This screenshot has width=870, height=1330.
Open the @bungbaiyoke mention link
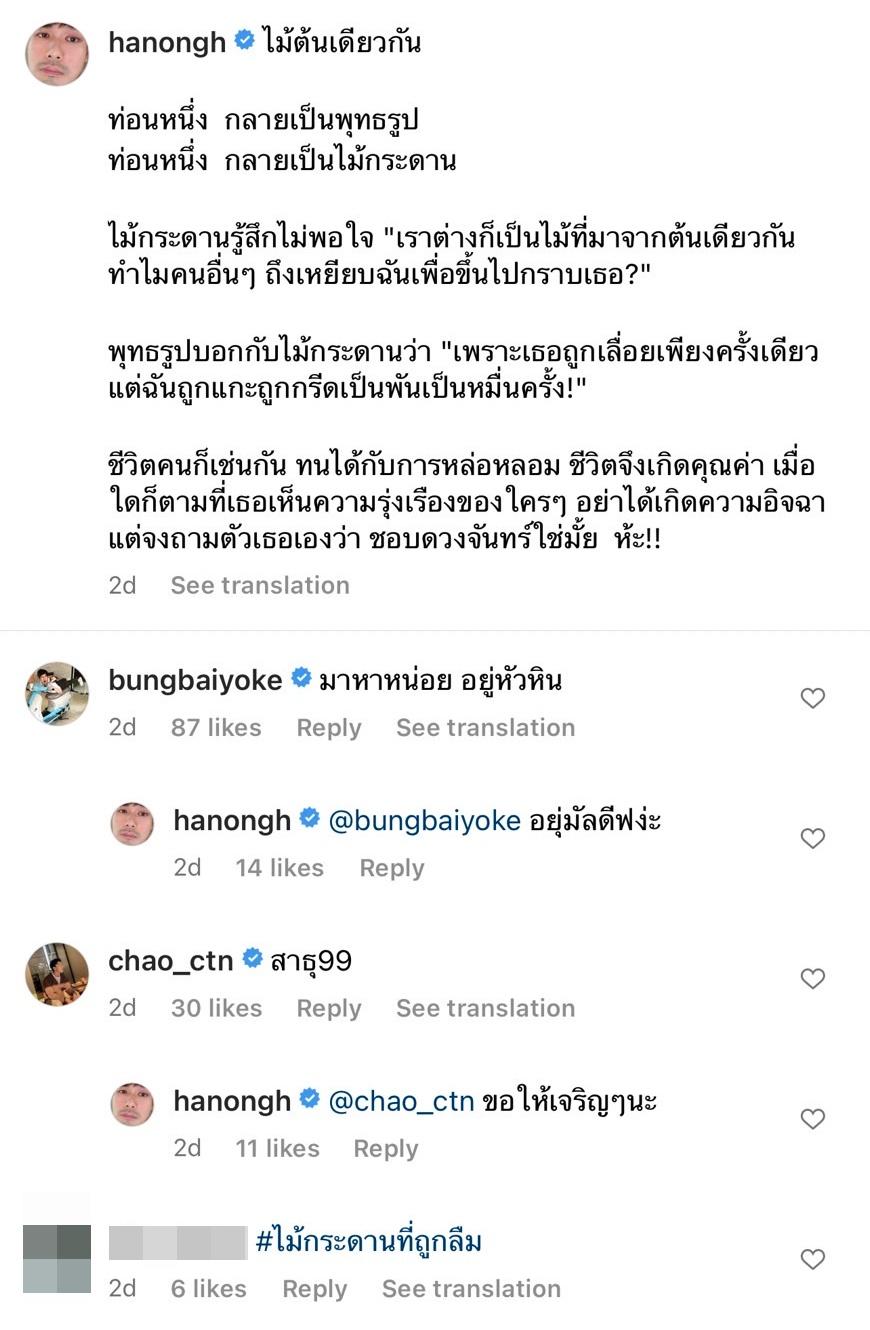pyautogui.click(x=424, y=821)
